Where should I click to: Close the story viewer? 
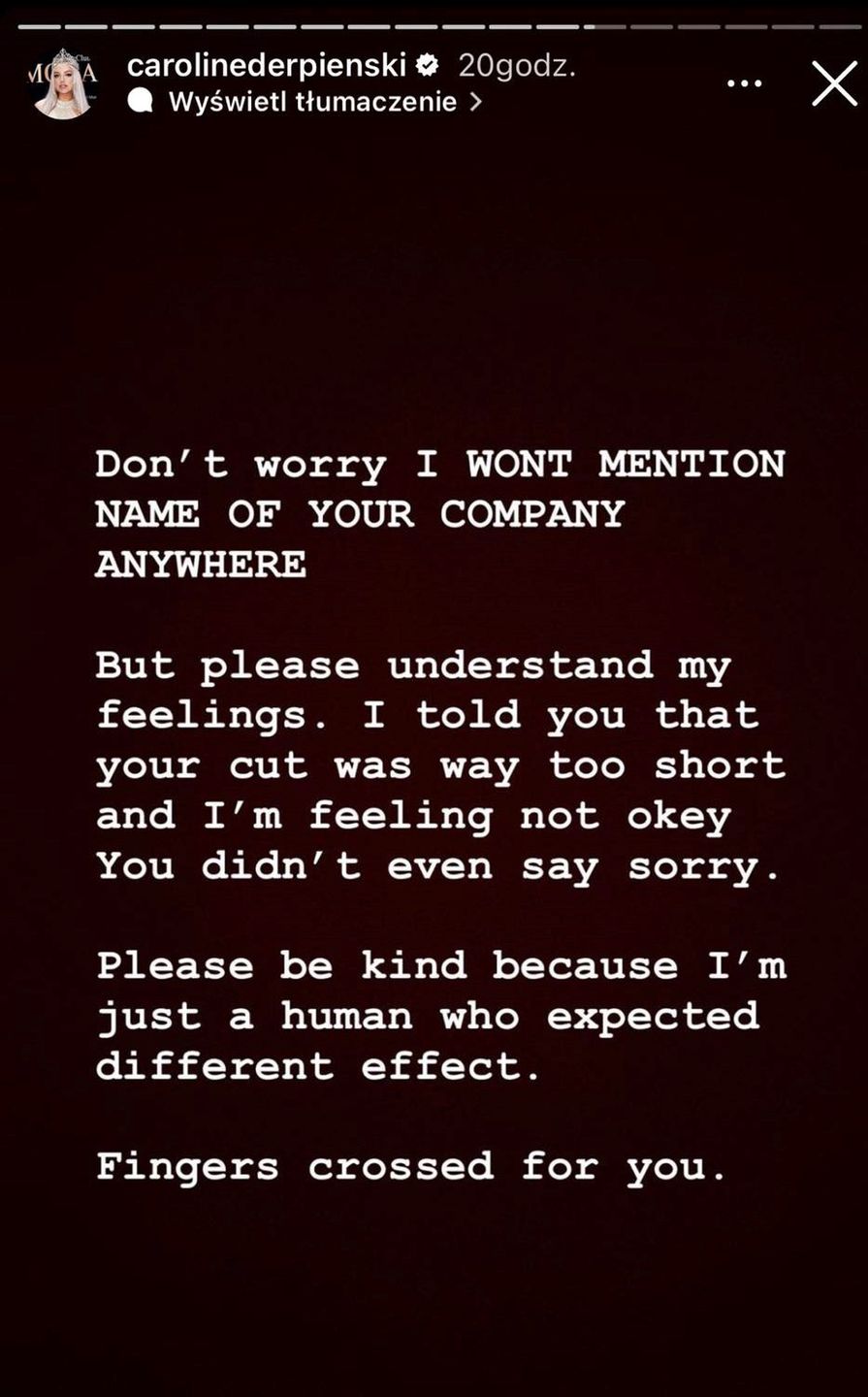834,84
